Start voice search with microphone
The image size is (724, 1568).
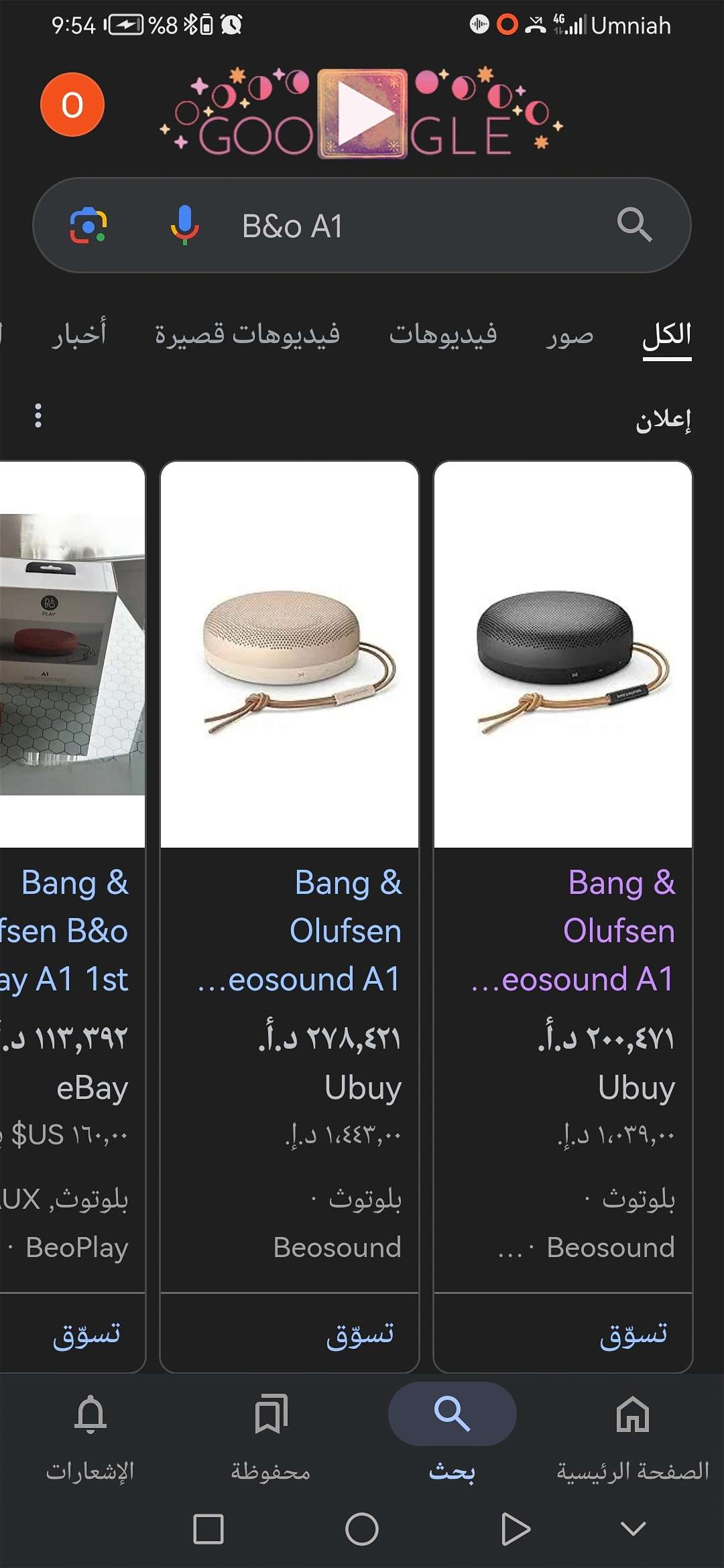[184, 225]
